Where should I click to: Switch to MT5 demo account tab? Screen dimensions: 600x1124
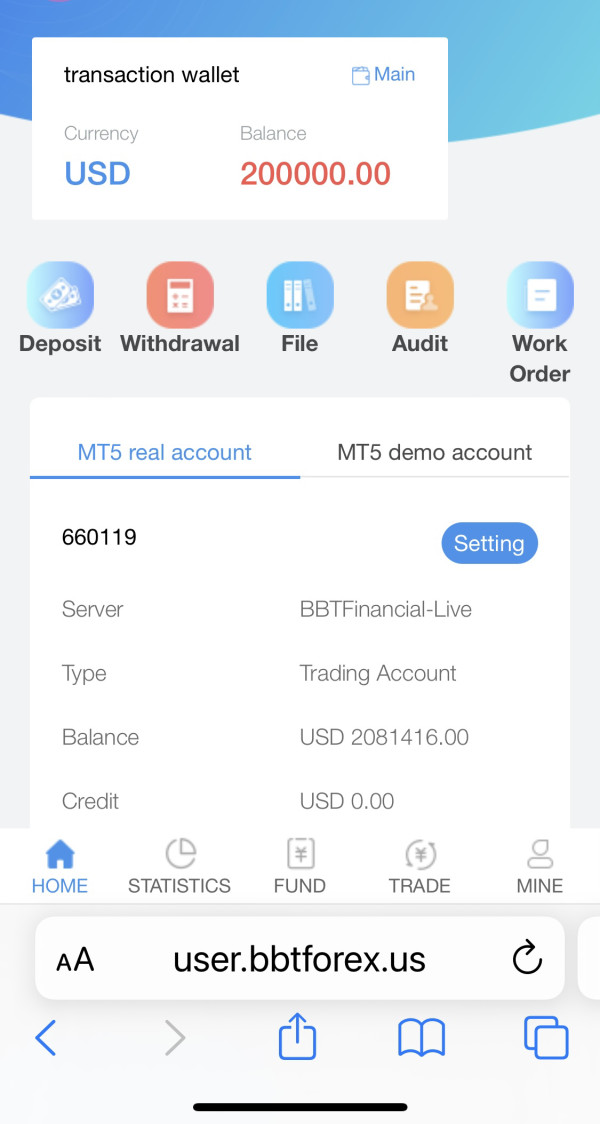point(434,452)
